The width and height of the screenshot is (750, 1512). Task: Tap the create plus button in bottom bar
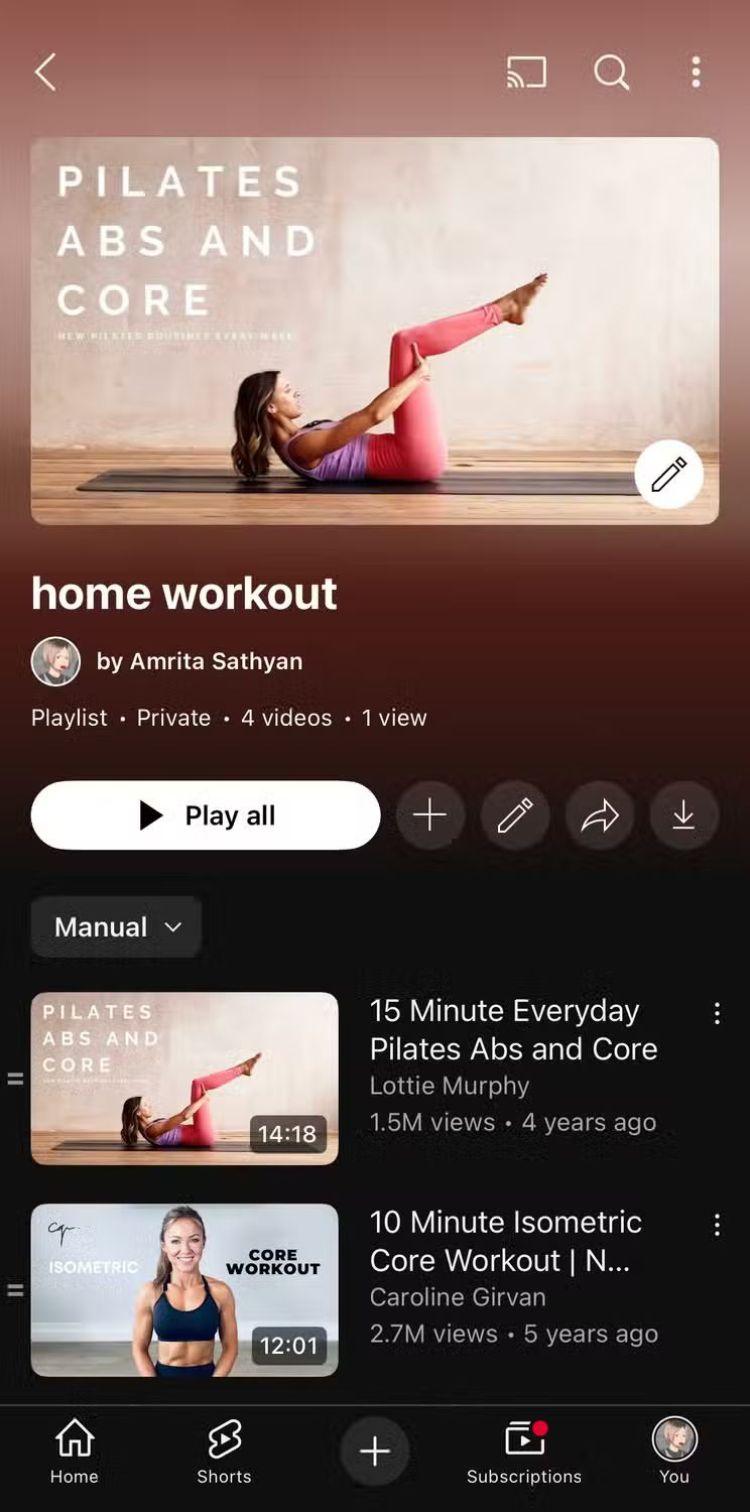(375, 1451)
